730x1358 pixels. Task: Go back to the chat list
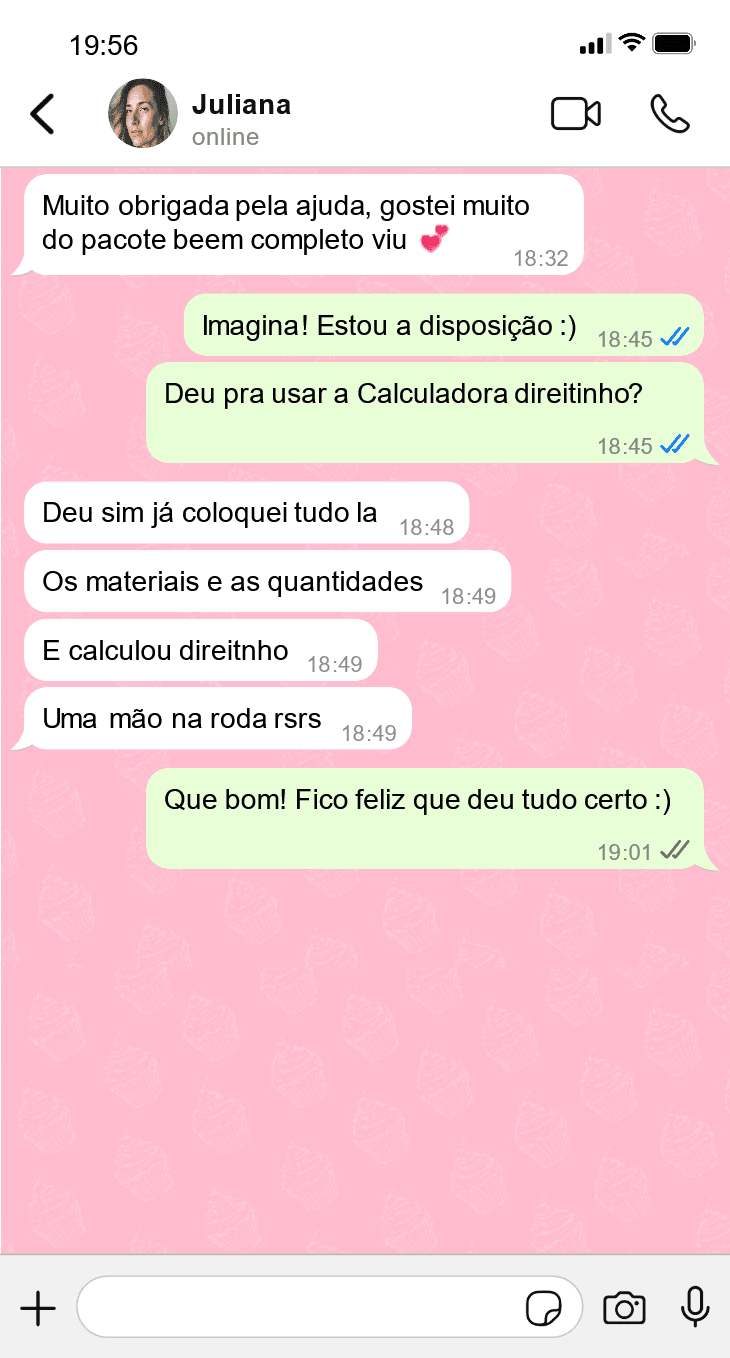tap(42, 114)
